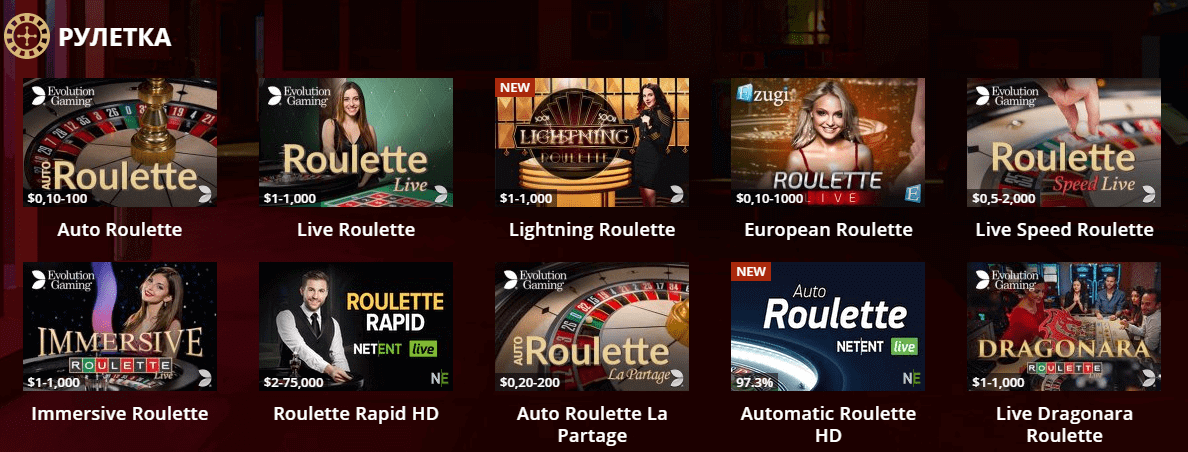Choose the Roulette Rapid HD game

pyautogui.click(x=356, y=326)
